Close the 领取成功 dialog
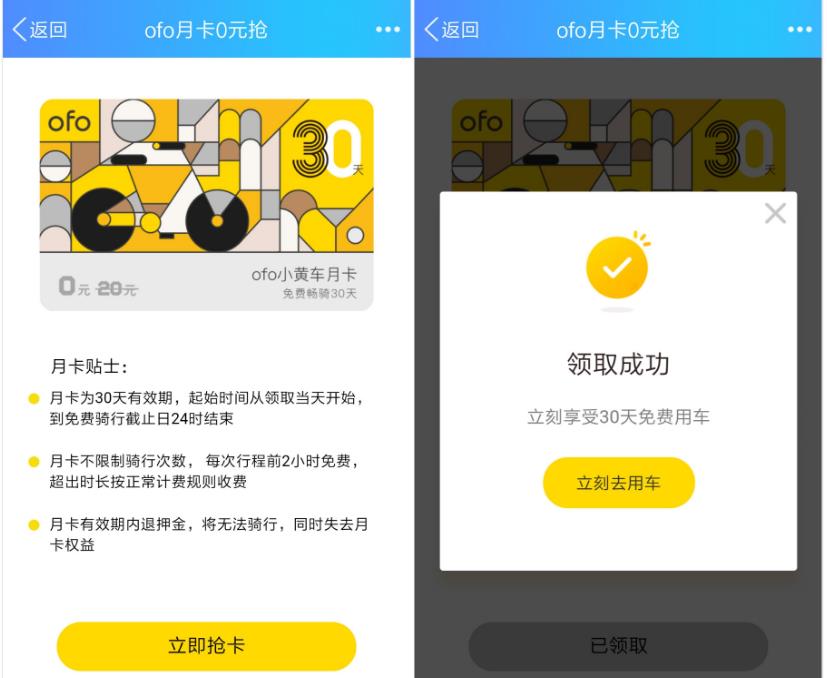The height and width of the screenshot is (678, 827). pyautogui.click(x=775, y=213)
